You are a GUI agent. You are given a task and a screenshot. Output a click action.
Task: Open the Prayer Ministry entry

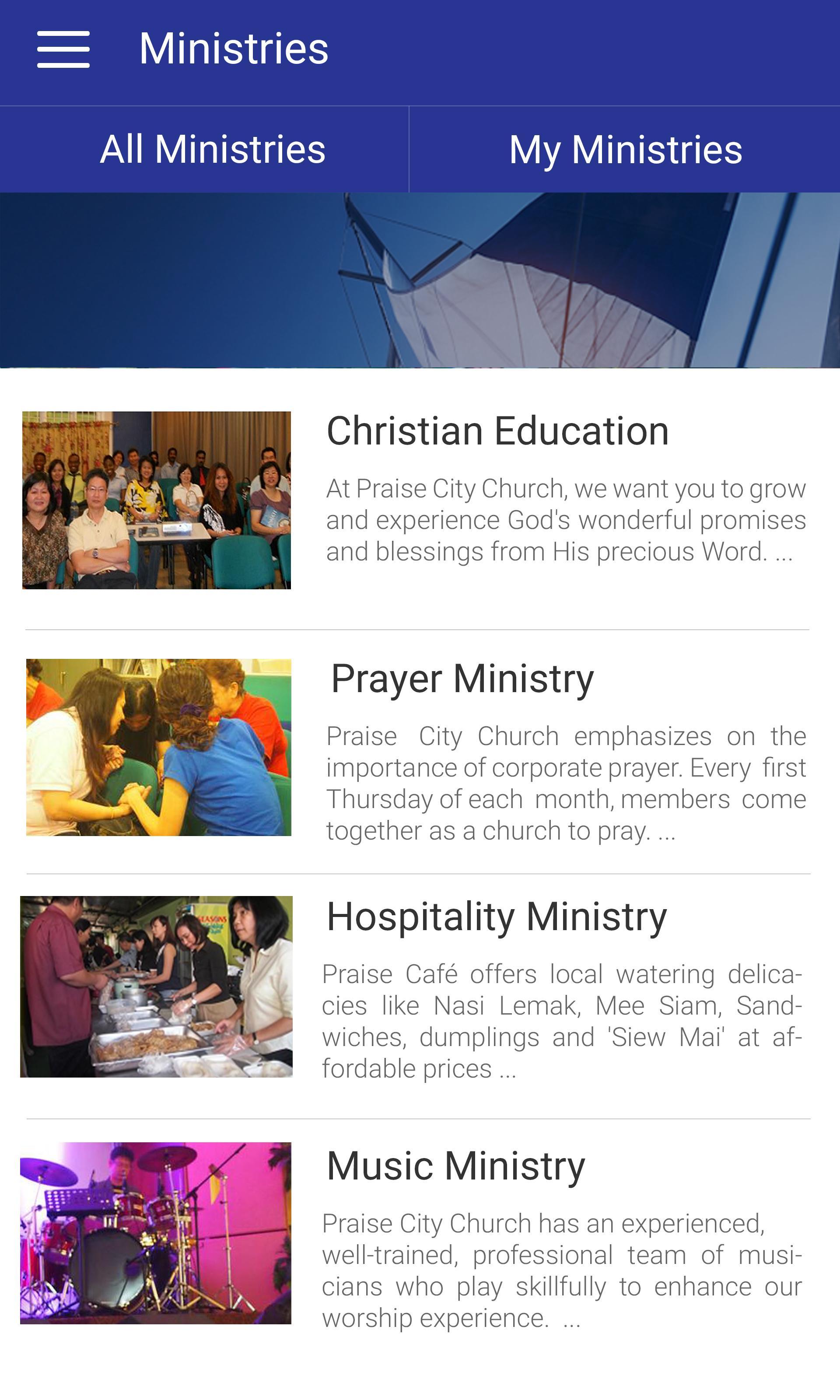pos(420,752)
